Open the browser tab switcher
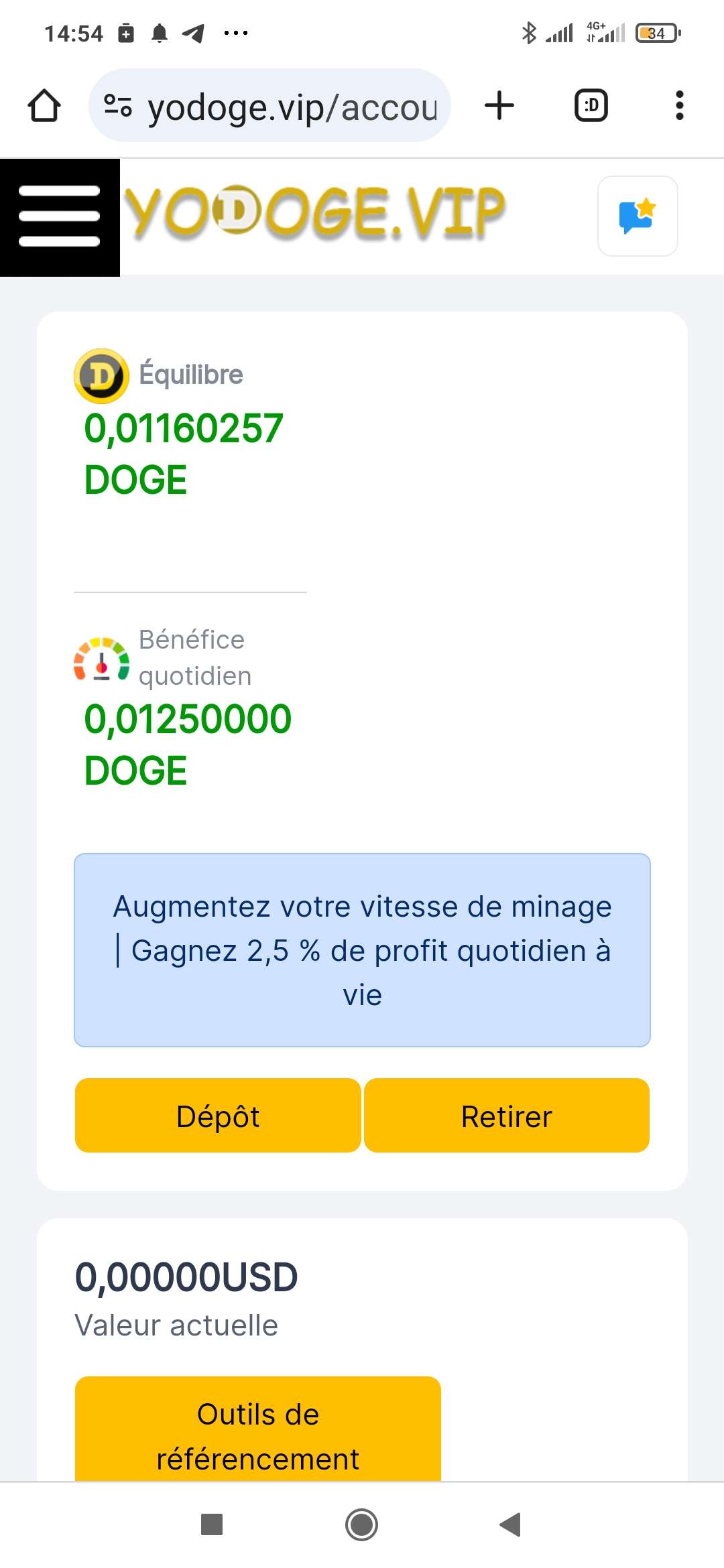 point(591,106)
